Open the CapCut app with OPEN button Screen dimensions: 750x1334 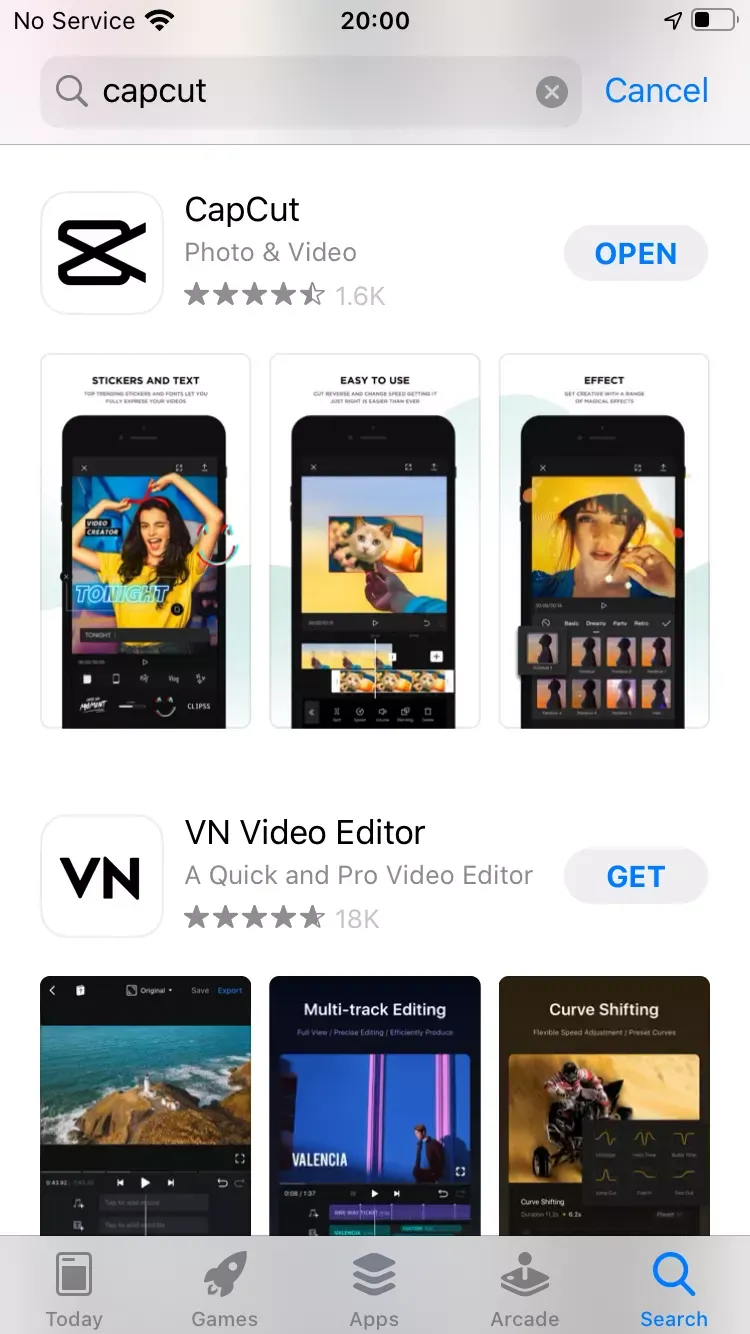[x=636, y=254]
